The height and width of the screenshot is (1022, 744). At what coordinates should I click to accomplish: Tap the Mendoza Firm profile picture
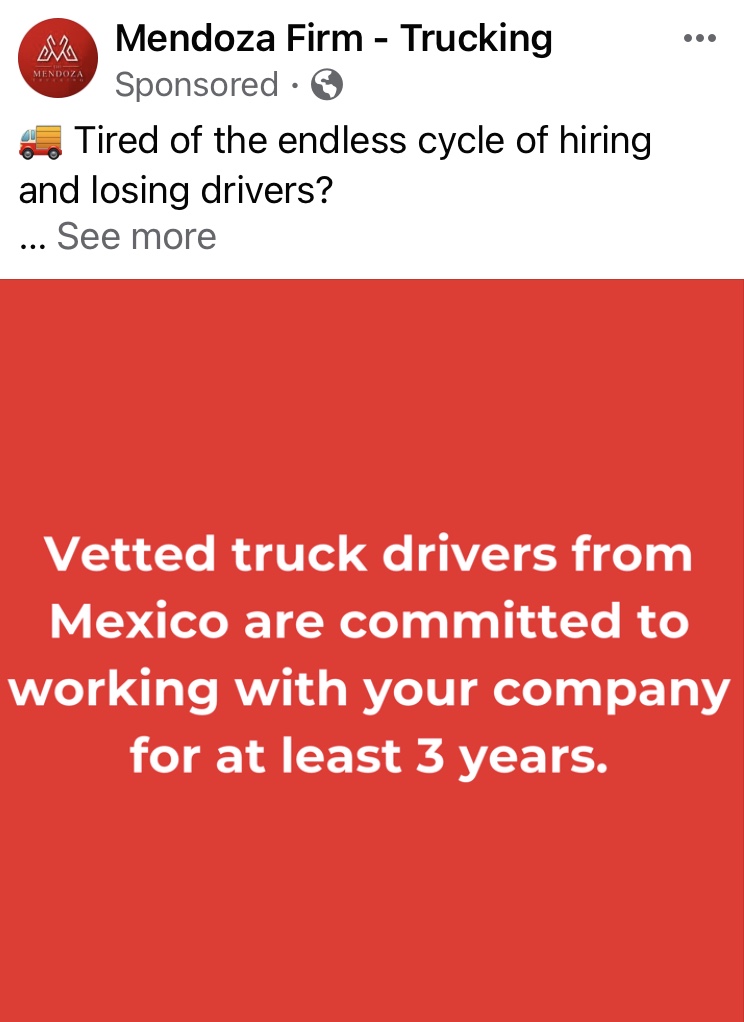coord(58,58)
